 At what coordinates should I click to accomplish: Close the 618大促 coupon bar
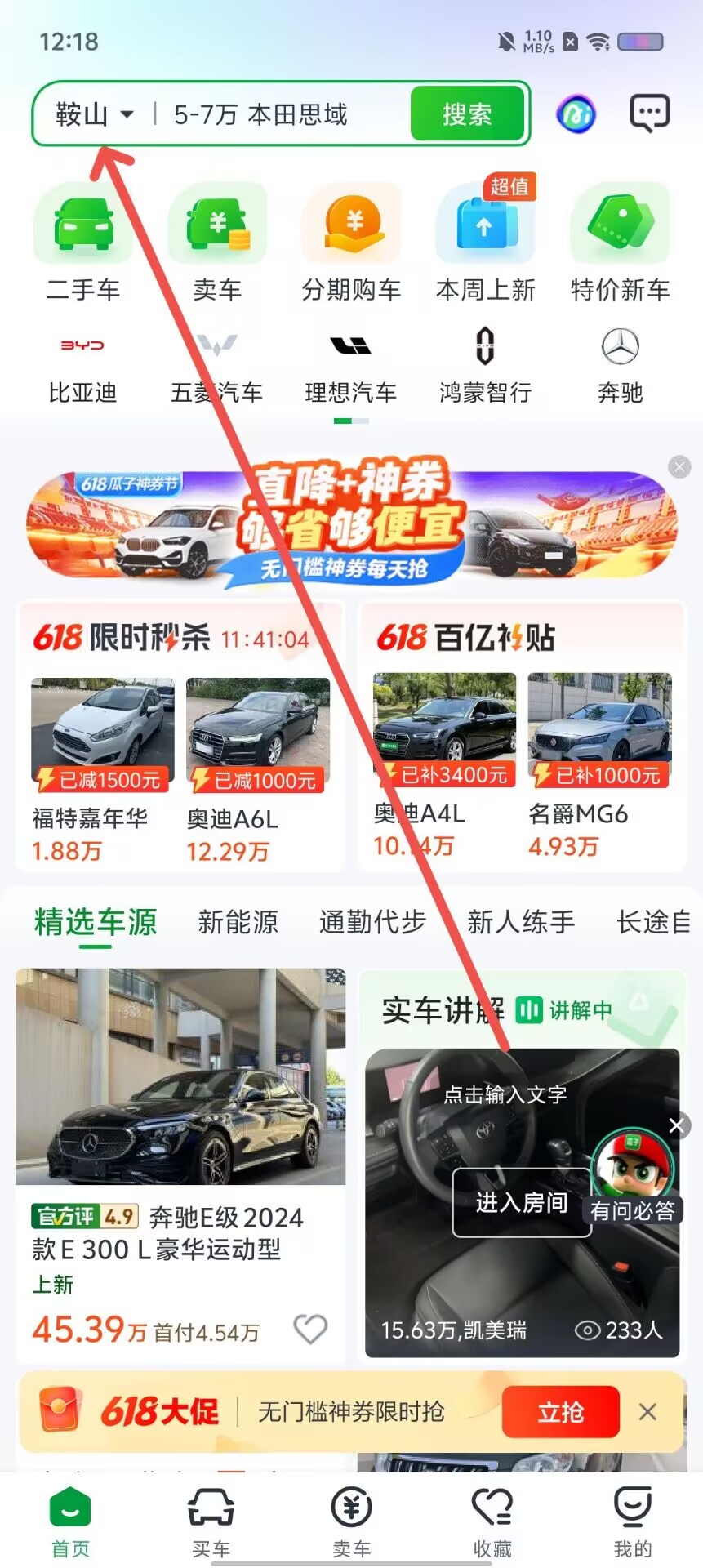(647, 1411)
